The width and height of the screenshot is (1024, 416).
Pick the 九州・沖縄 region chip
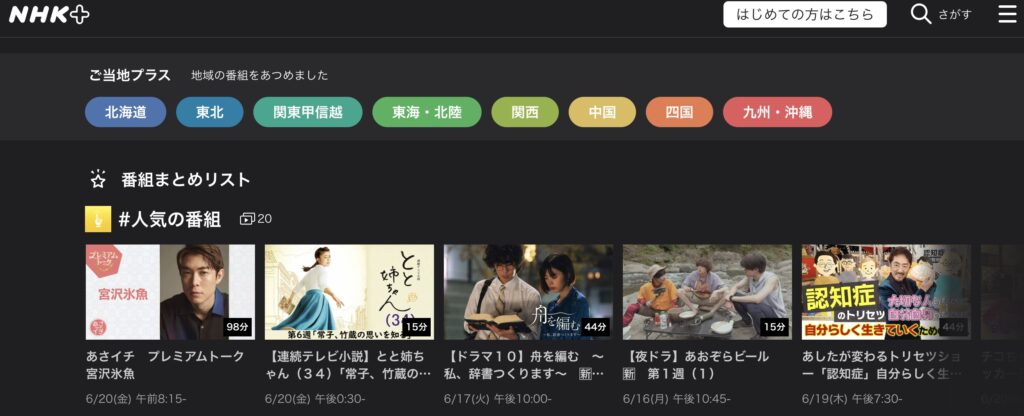(777, 112)
